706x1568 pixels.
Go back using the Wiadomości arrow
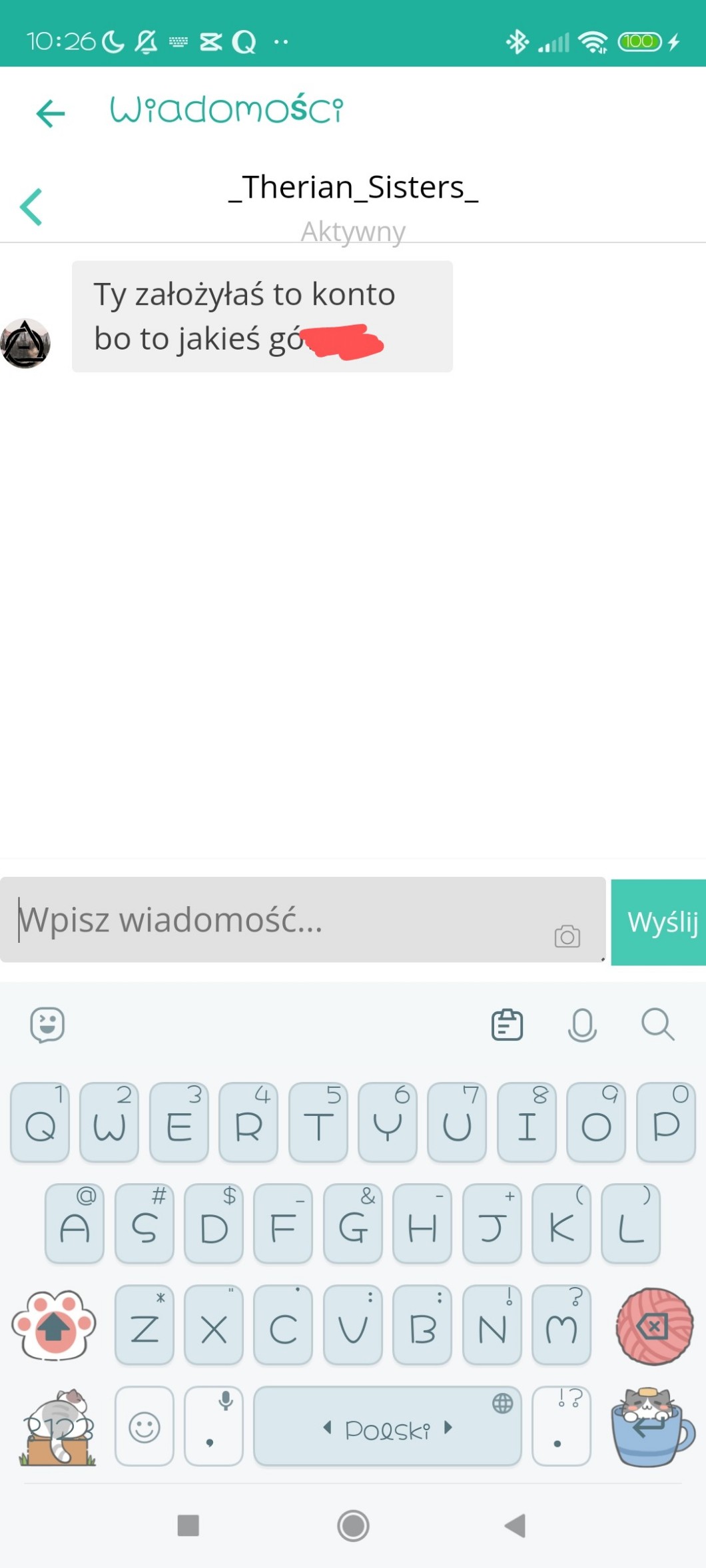click(x=50, y=113)
